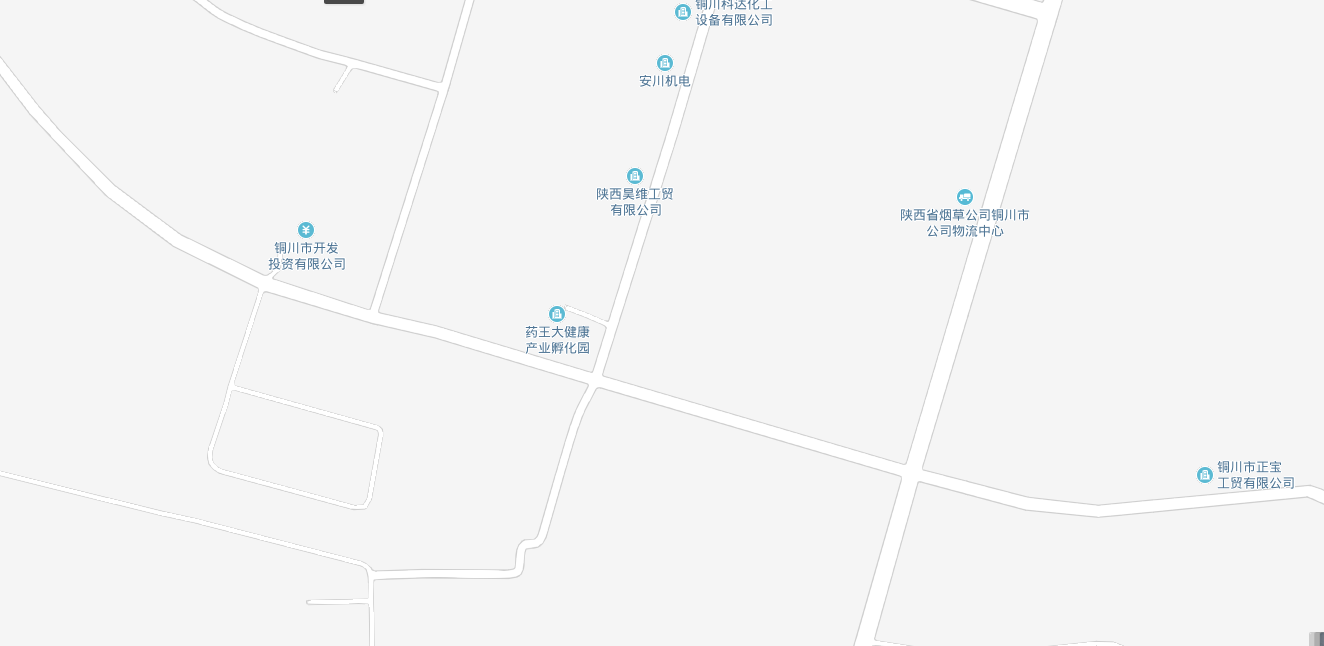This screenshot has width=1324, height=646.
Task: Tap the 铜川科达化工设备有限公司 marker
Action: 683,12
